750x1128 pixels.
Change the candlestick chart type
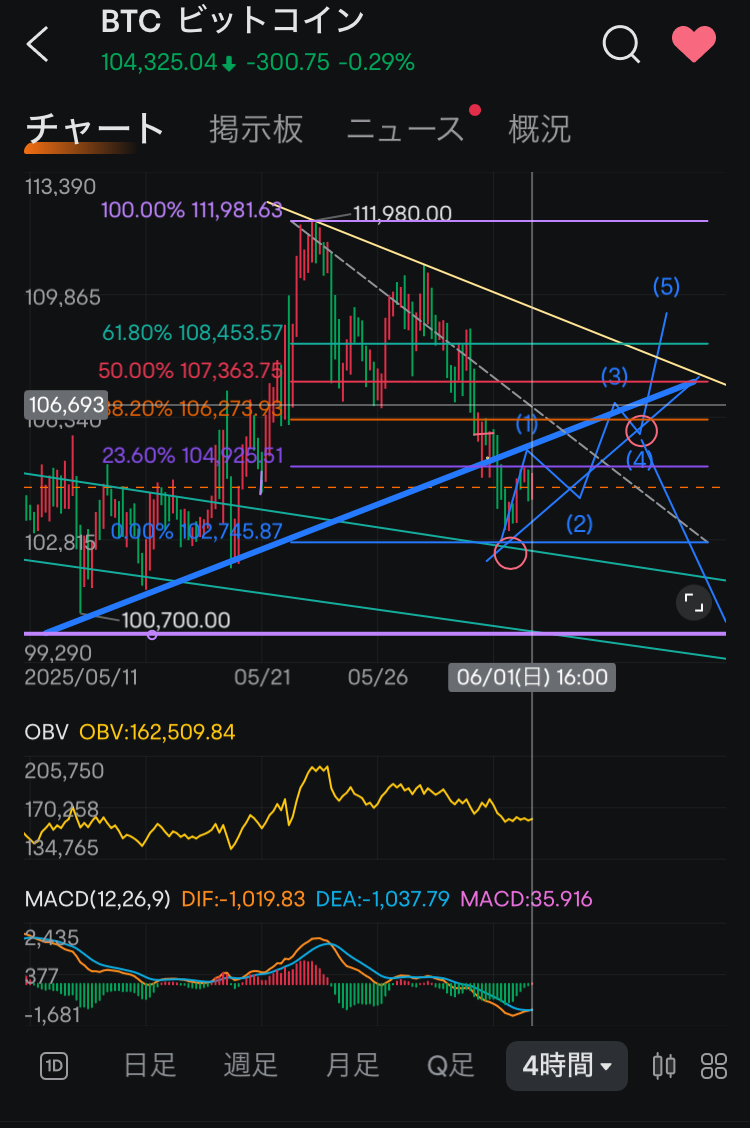pos(663,1066)
